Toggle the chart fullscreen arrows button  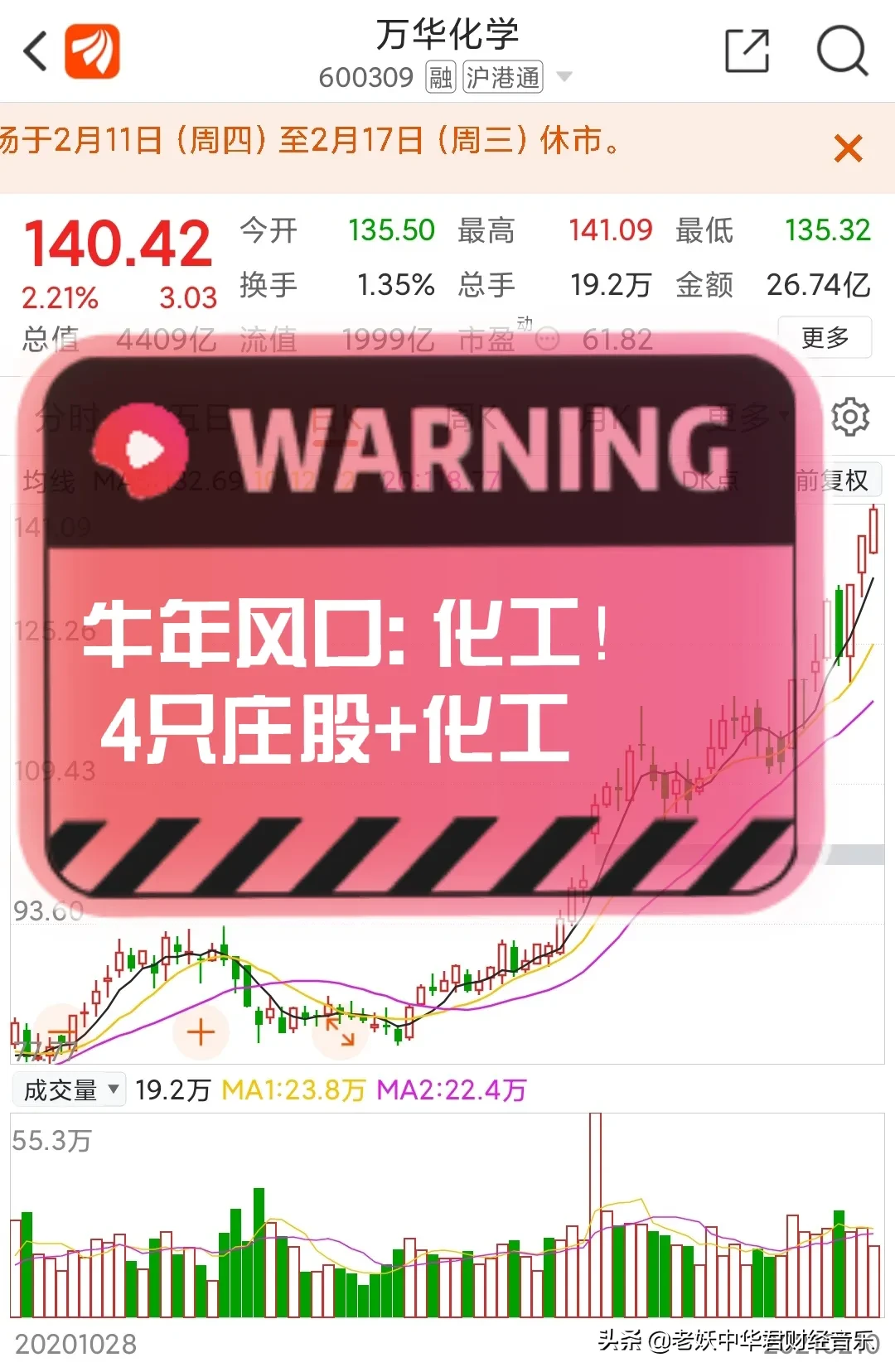[340, 1032]
